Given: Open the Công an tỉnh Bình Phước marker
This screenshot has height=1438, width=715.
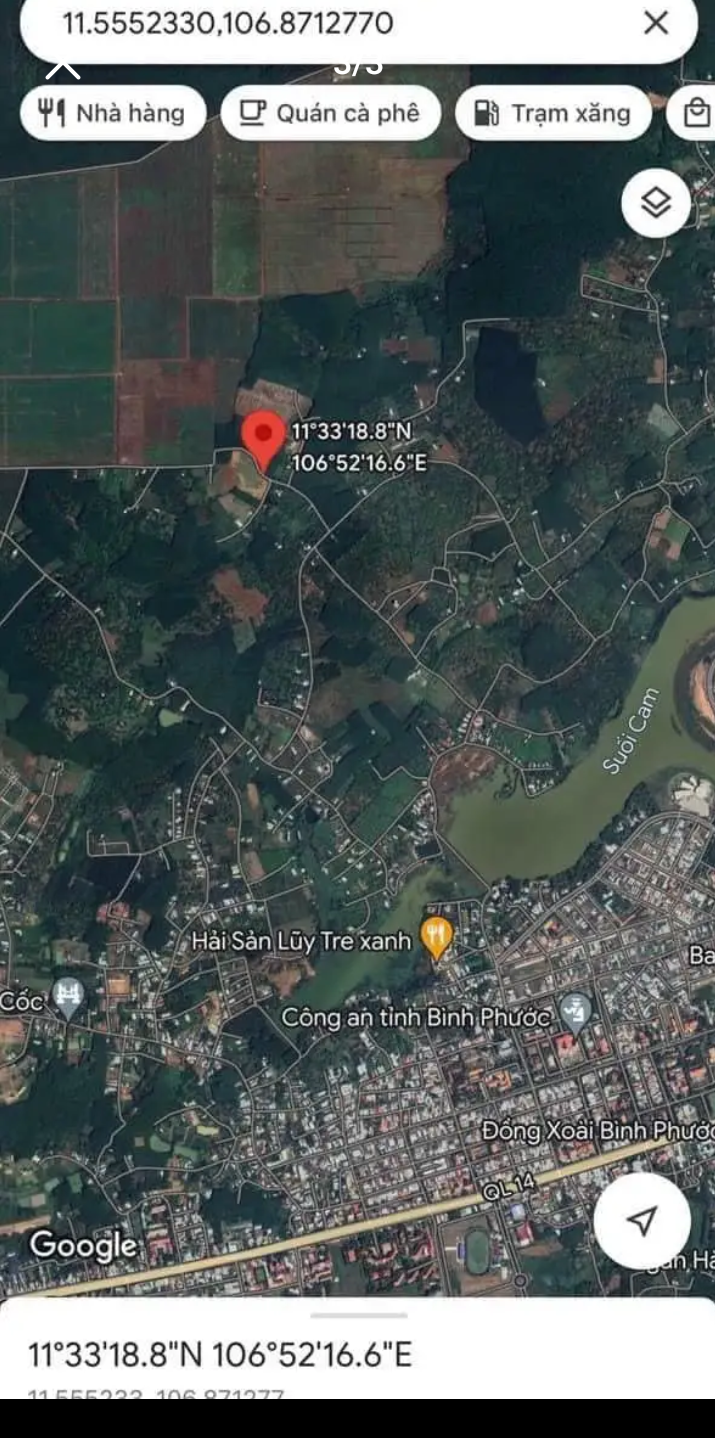Looking at the screenshot, I should click(575, 1014).
